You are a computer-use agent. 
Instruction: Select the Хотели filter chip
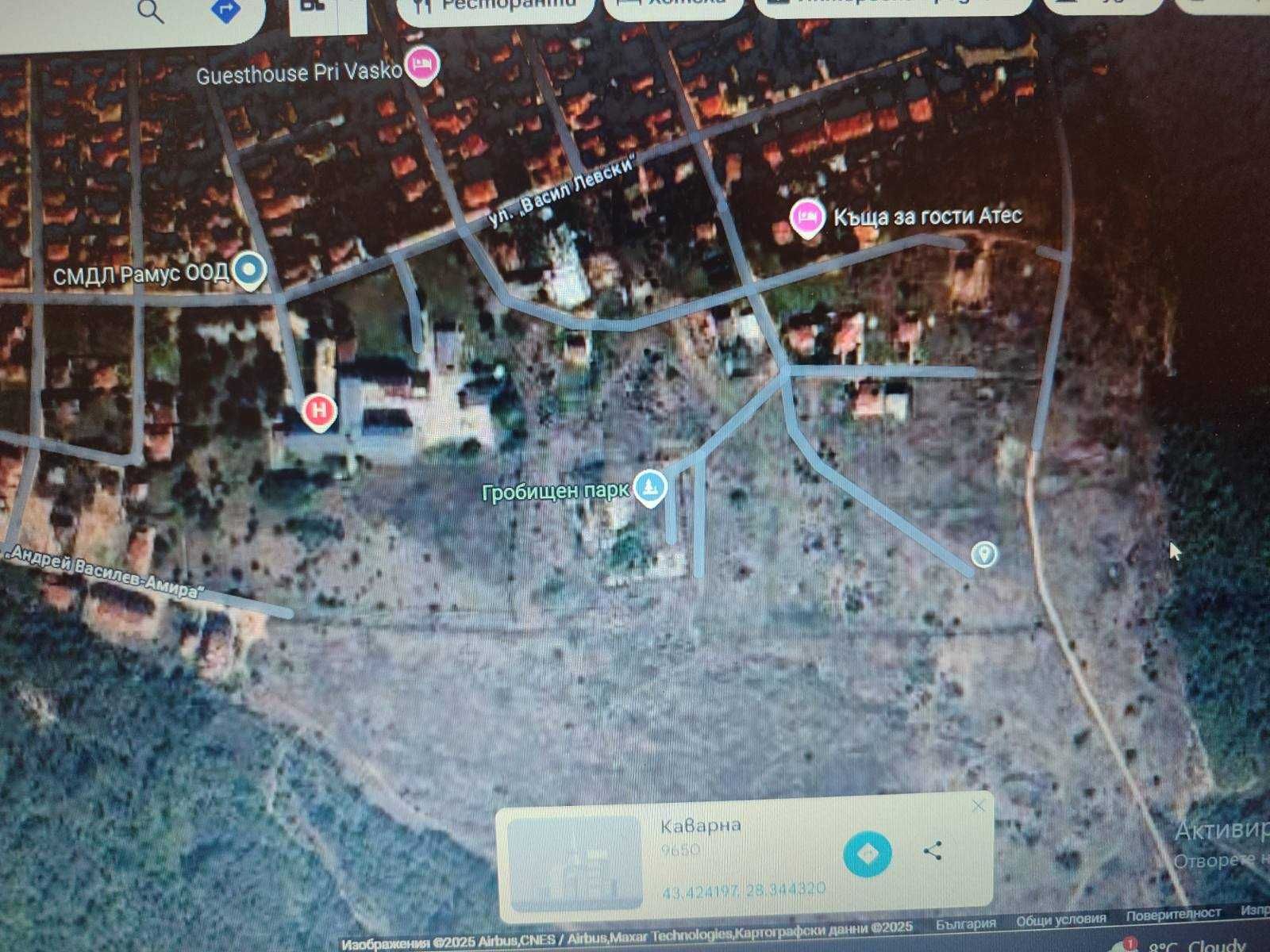pyautogui.click(x=675, y=5)
